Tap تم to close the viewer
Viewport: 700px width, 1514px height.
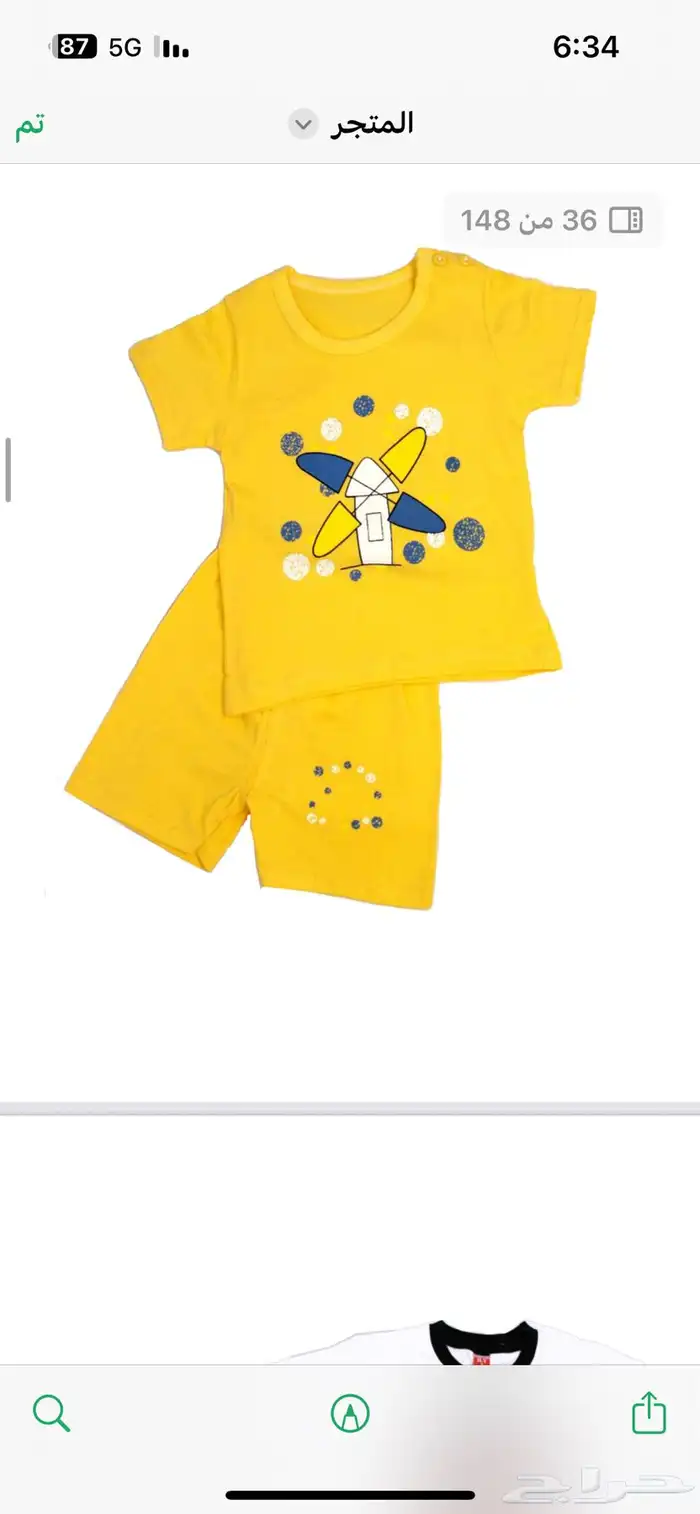coord(30,125)
